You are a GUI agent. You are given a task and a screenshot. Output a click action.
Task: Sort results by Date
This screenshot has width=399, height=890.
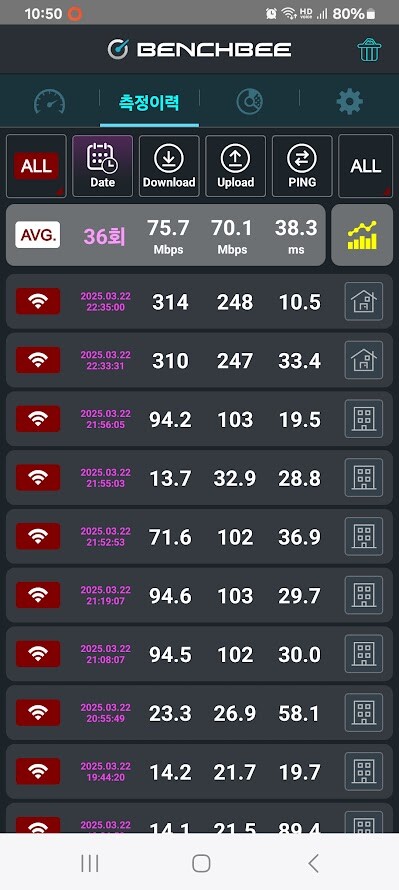point(102,166)
